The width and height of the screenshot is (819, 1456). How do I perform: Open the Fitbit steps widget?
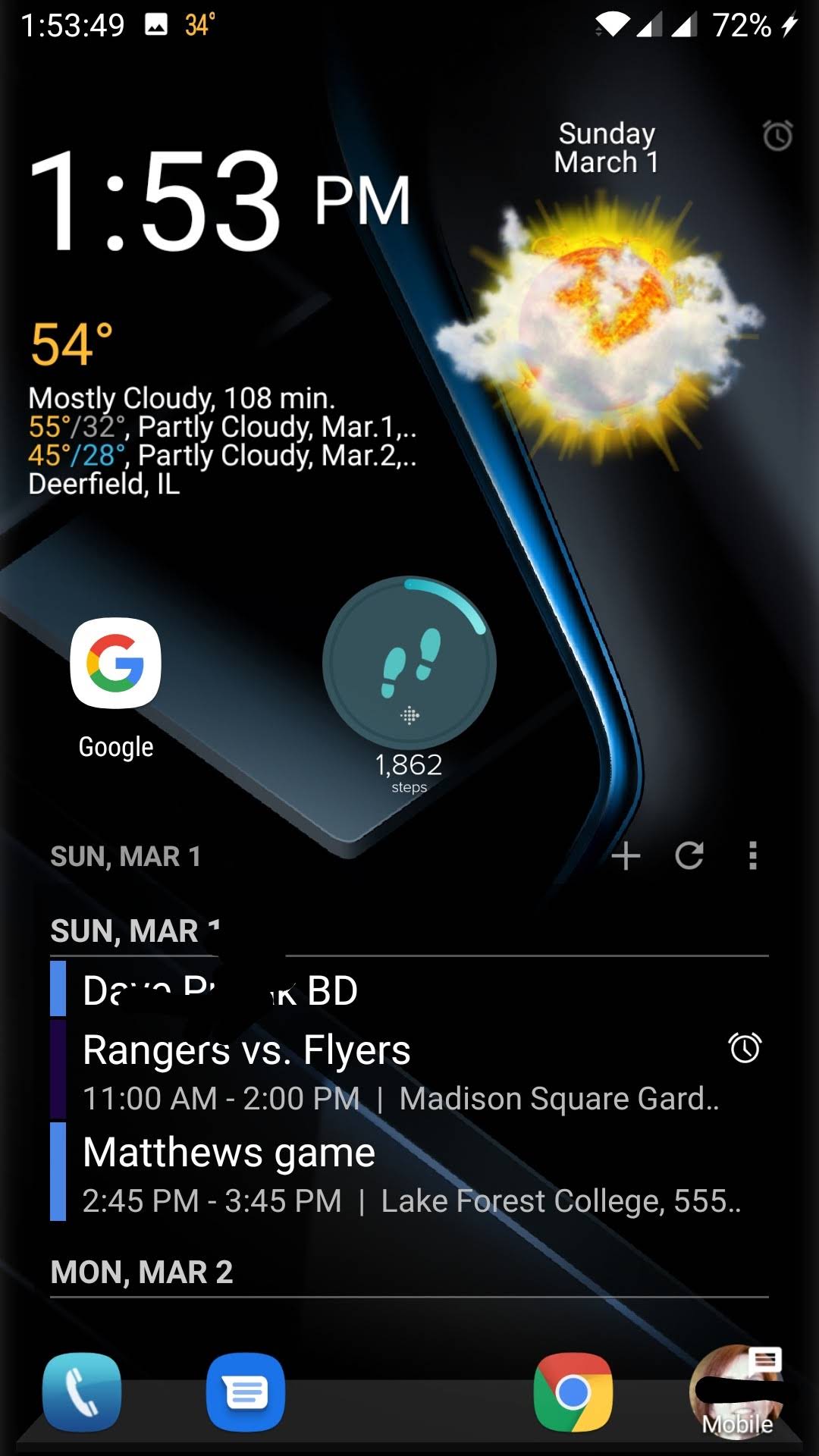point(409,664)
